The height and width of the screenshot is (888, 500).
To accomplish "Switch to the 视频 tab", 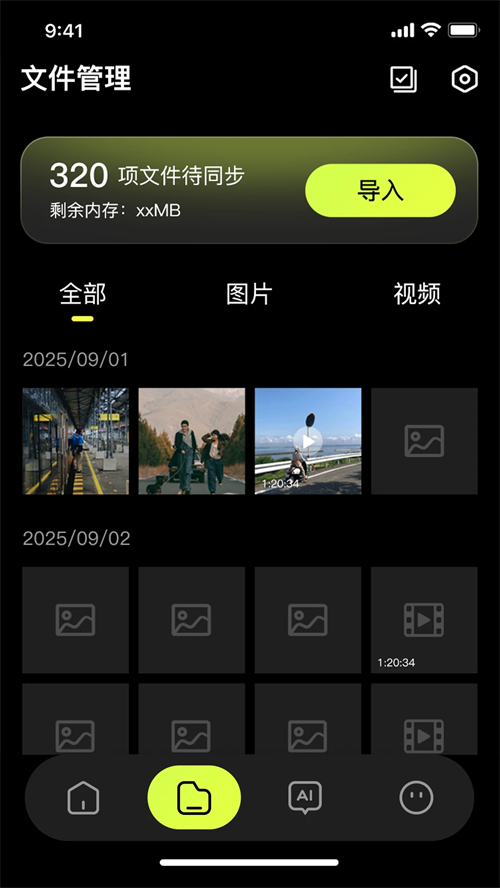I will [417, 294].
